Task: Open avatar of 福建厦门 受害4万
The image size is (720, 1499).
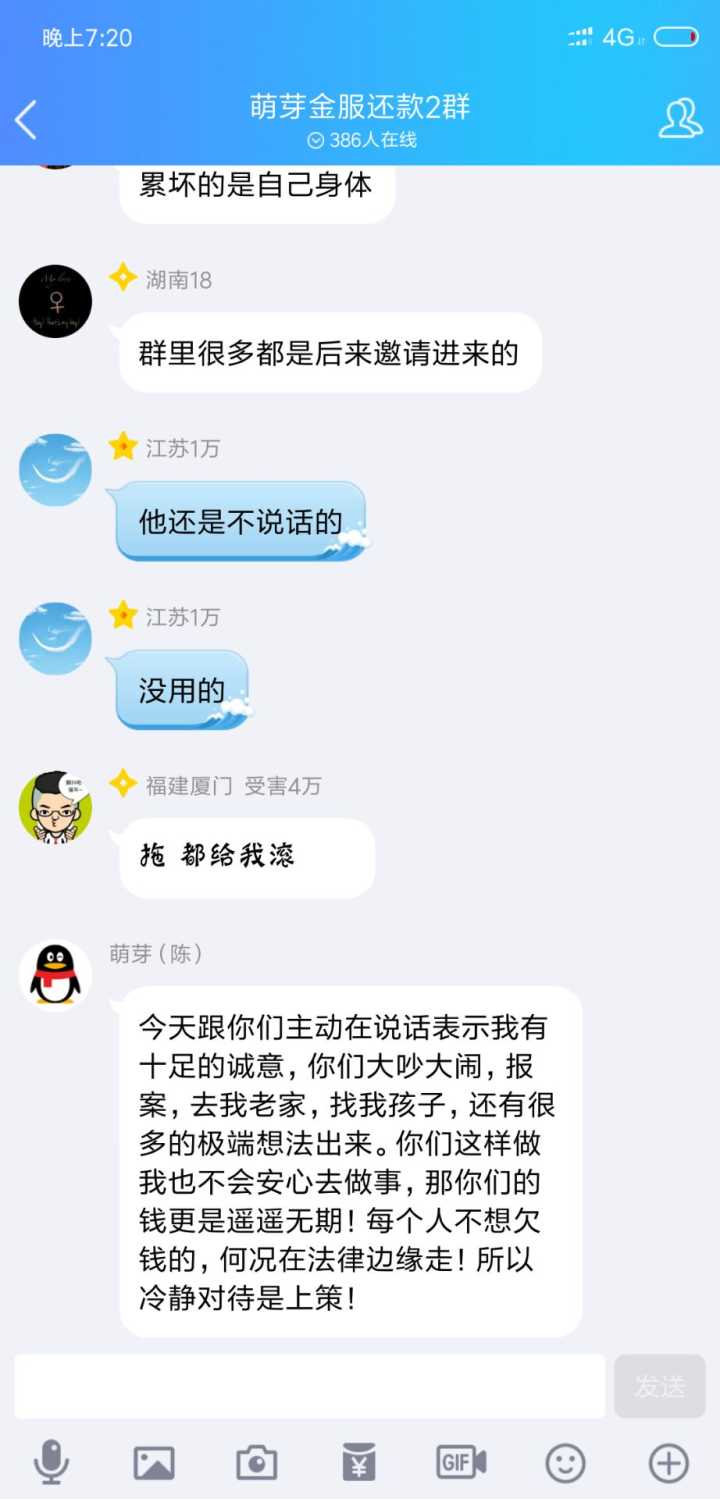Action: click(56, 807)
